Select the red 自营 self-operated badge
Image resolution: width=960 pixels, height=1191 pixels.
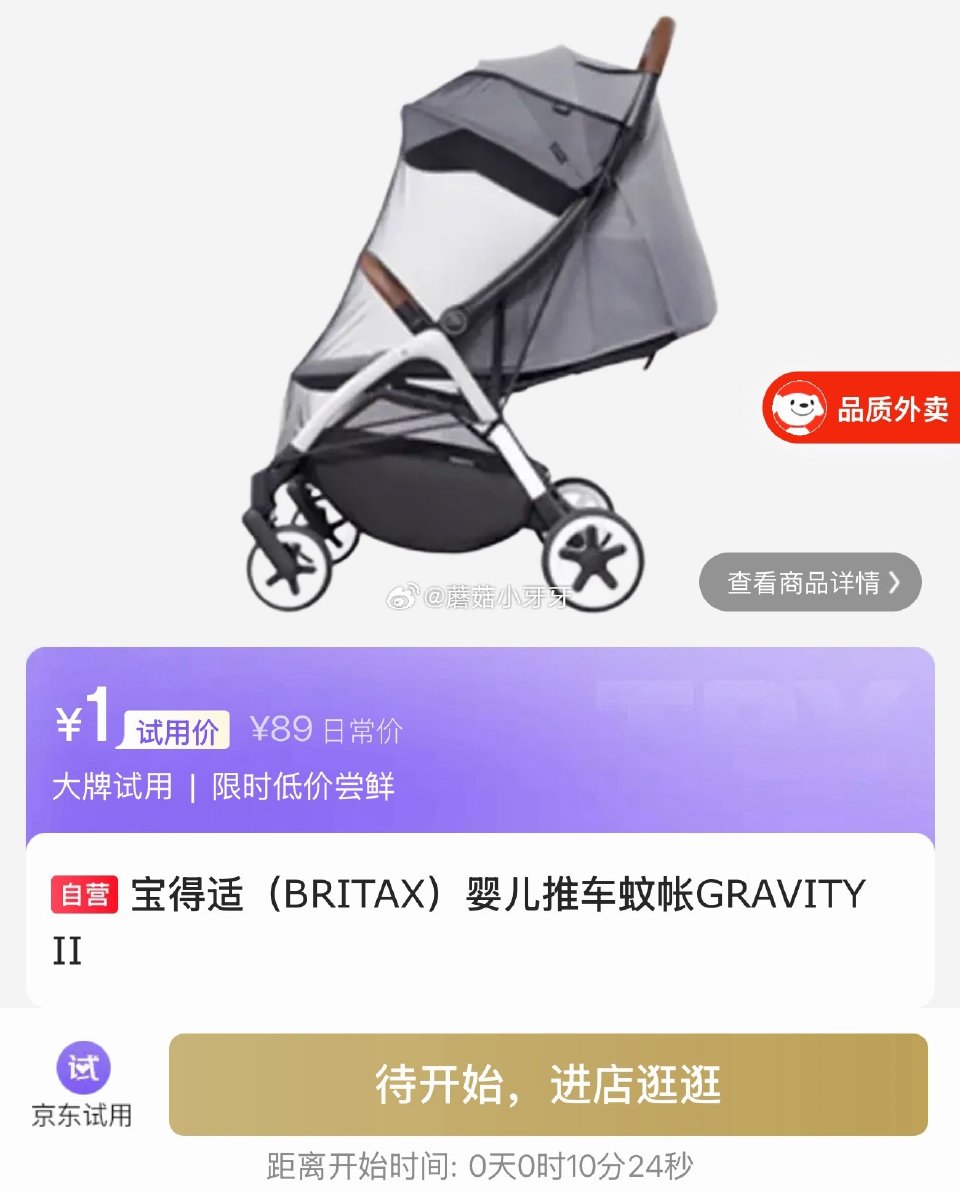[82, 894]
